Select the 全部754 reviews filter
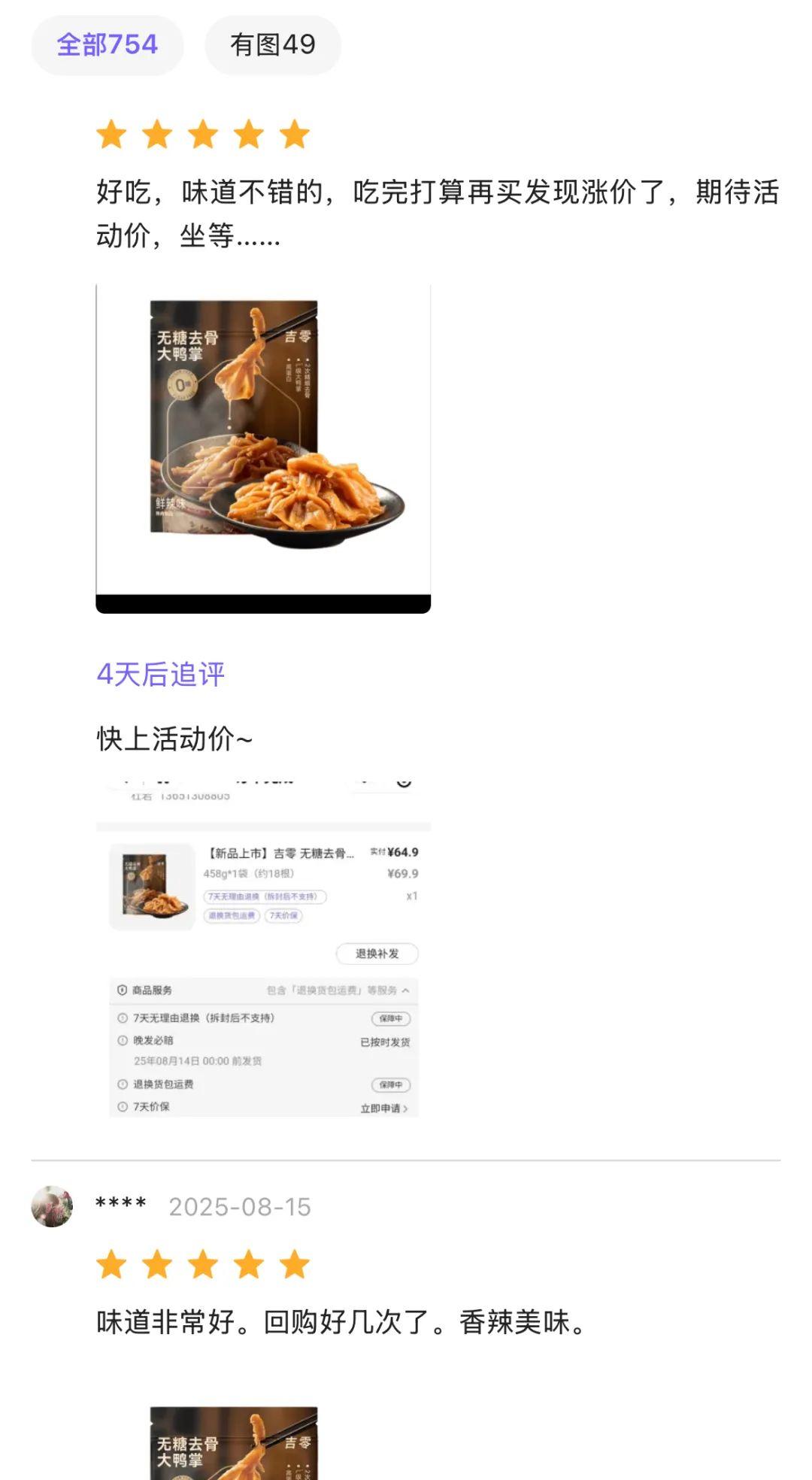The height and width of the screenshot is (1480, 812). point(107,45)
